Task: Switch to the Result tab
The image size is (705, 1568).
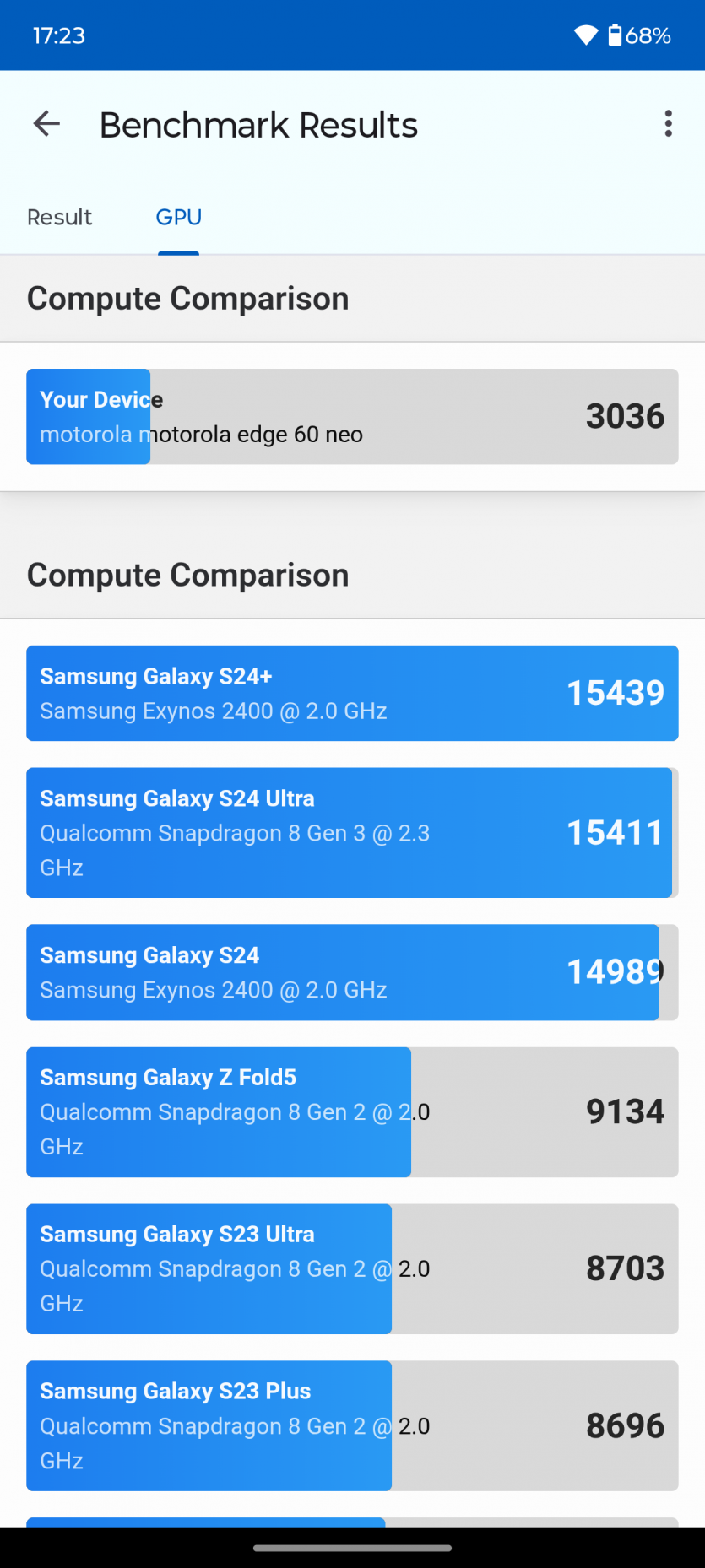Action: (x=59, y=218)
